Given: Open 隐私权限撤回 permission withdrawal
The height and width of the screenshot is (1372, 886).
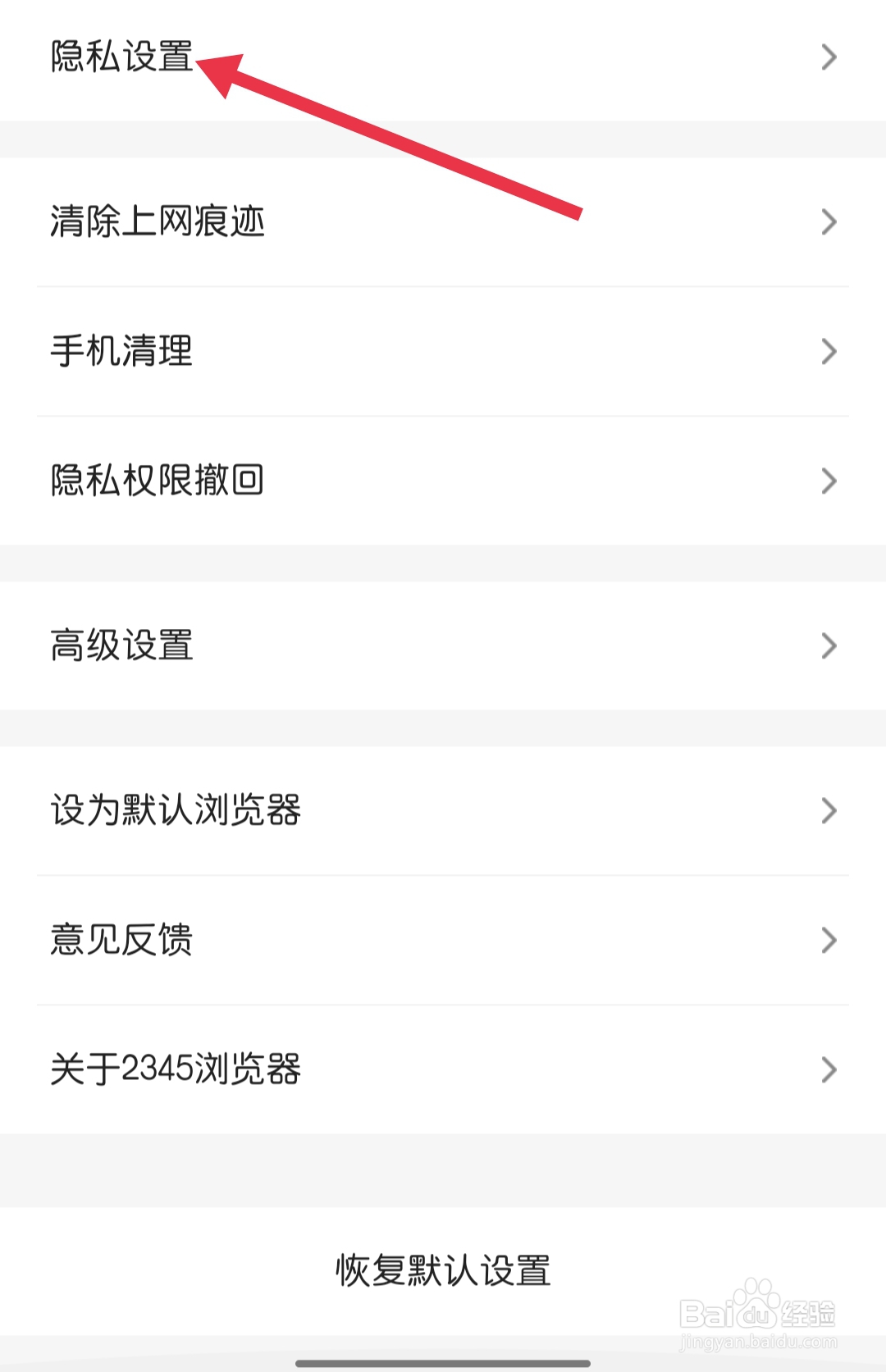Looking at the screenshot, I should click(156, 482).
